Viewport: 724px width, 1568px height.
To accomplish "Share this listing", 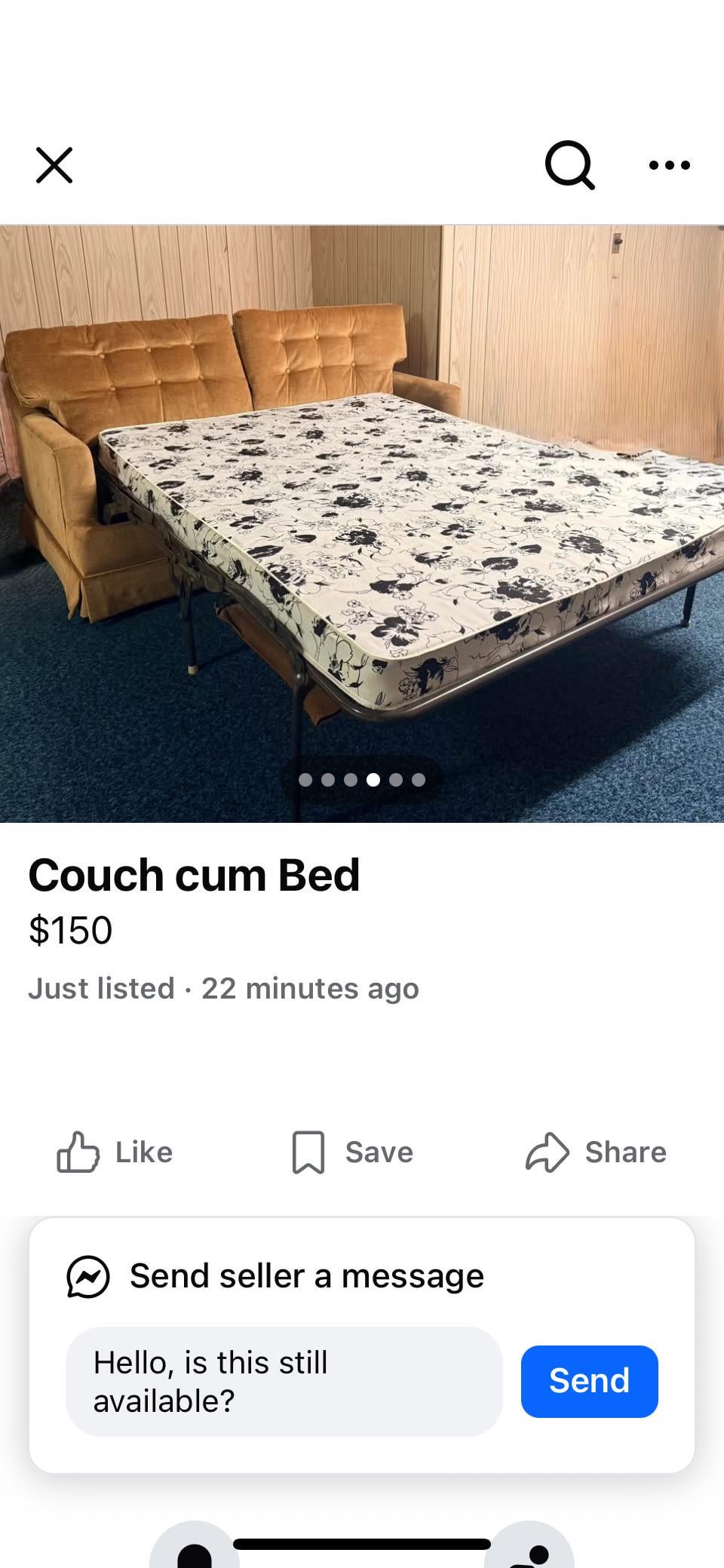I will pos(596,1152).
